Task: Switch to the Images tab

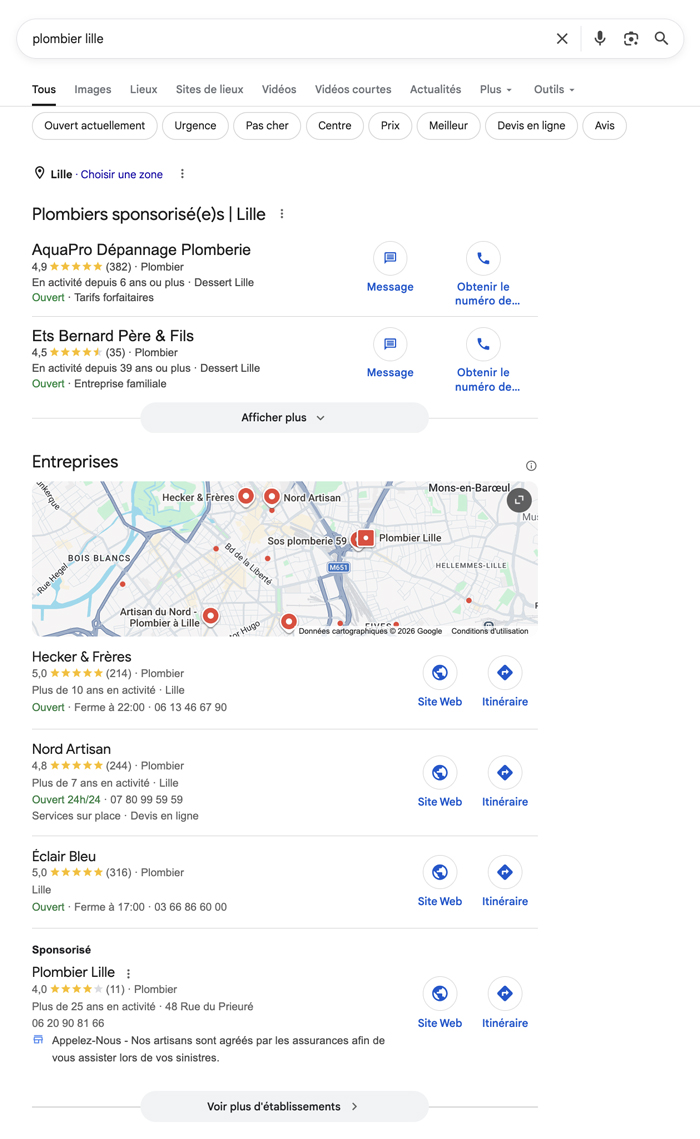Action: pos(93,89)
